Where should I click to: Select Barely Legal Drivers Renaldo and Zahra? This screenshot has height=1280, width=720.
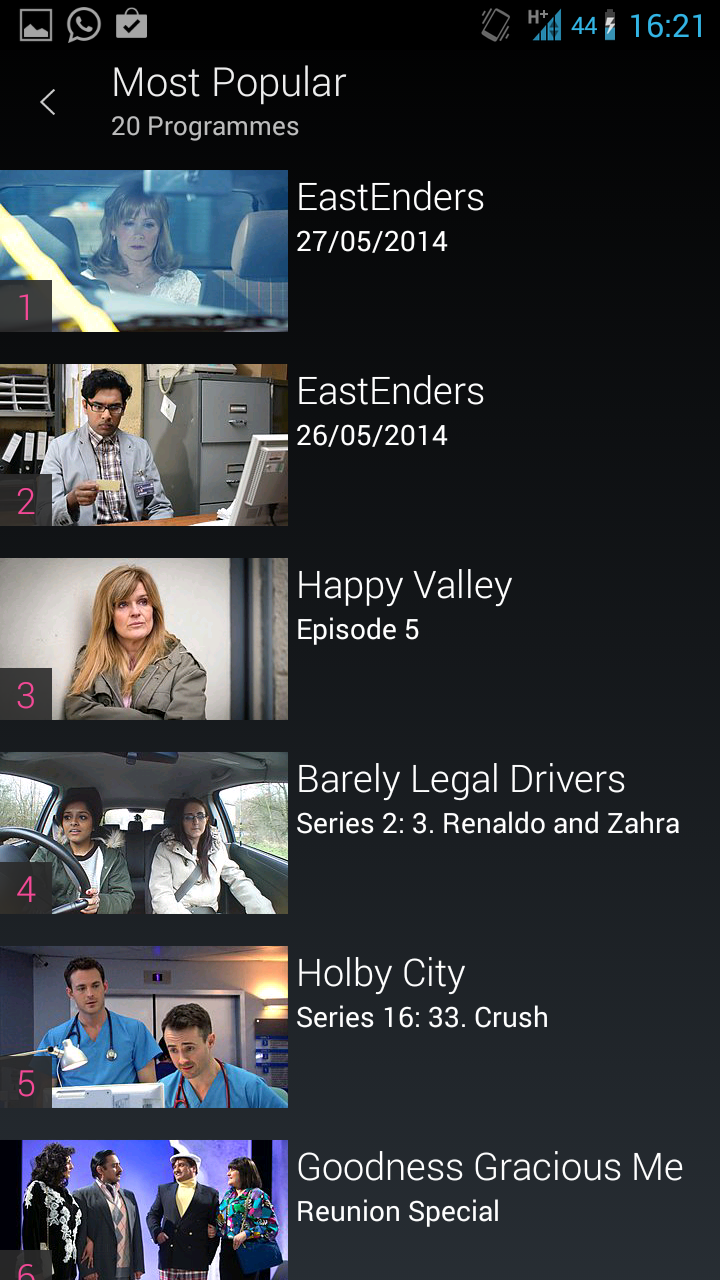[360, 833]
